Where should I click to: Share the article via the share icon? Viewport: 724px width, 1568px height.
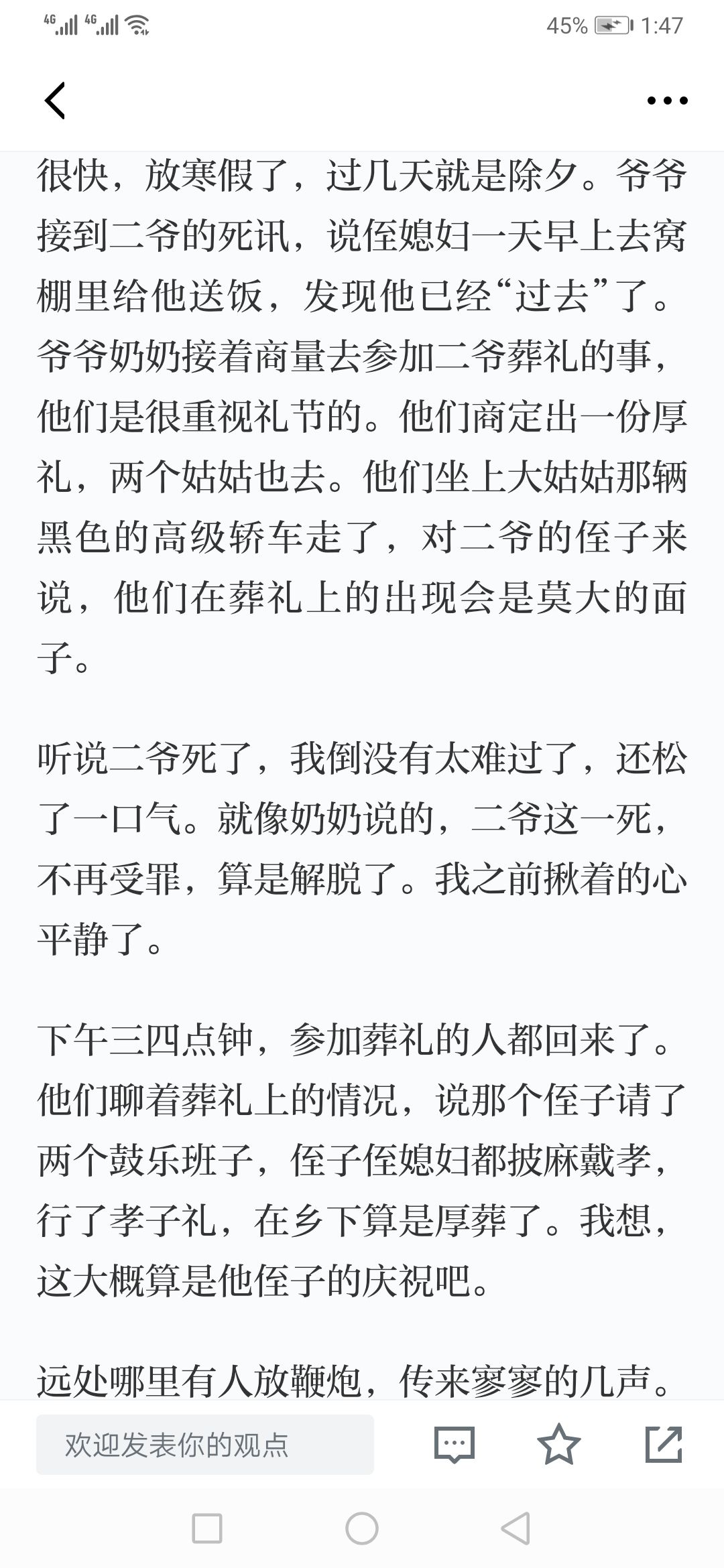(x=664, y=1444)
